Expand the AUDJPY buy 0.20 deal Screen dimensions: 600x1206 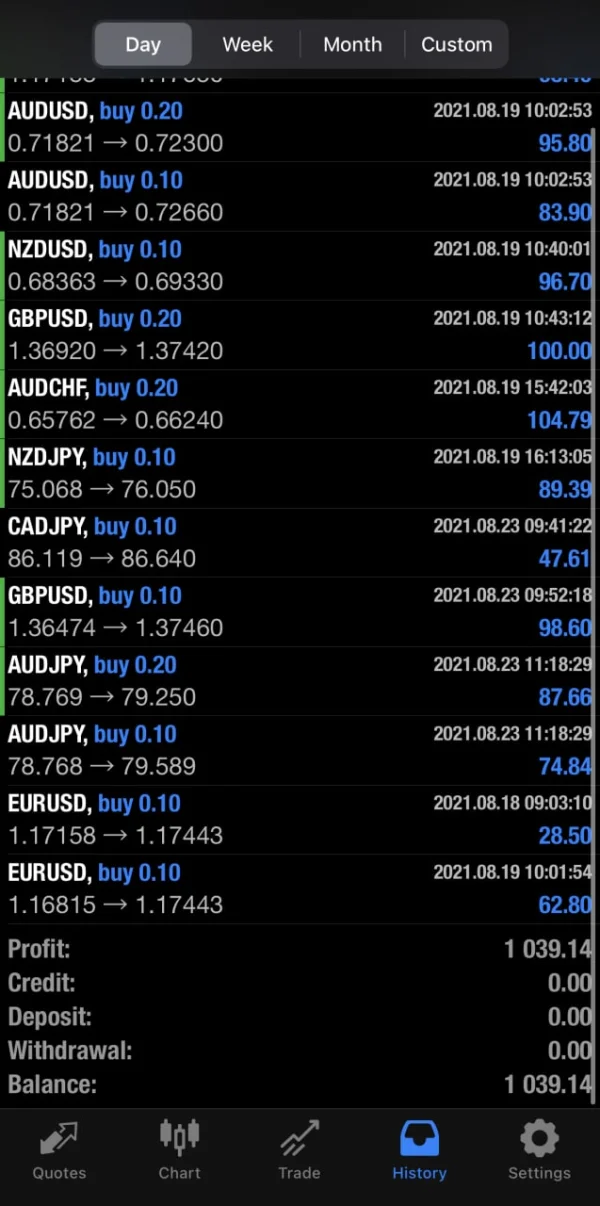tap(300, 681)
